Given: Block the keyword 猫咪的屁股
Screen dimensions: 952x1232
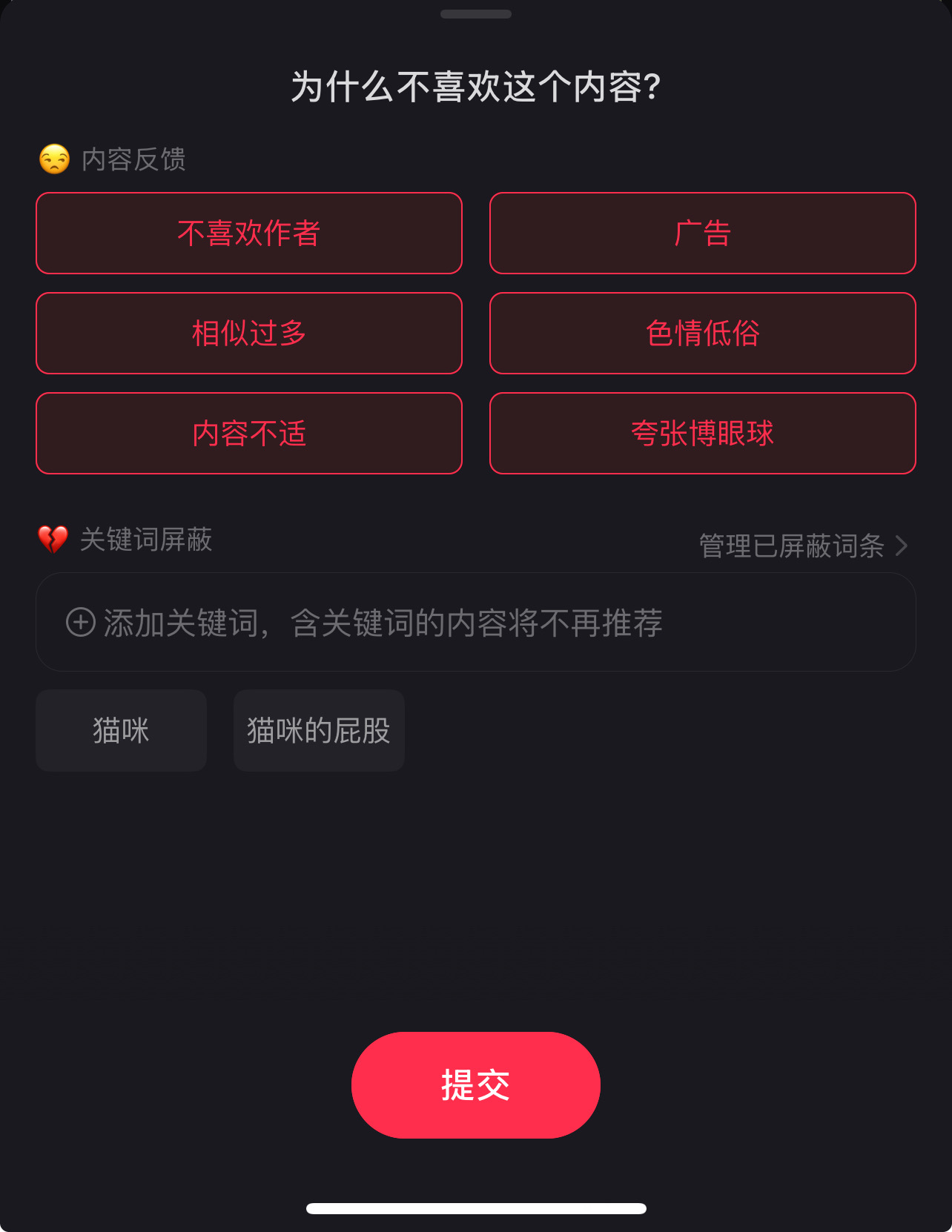Looking at the screenshot, I should [319, 731].
